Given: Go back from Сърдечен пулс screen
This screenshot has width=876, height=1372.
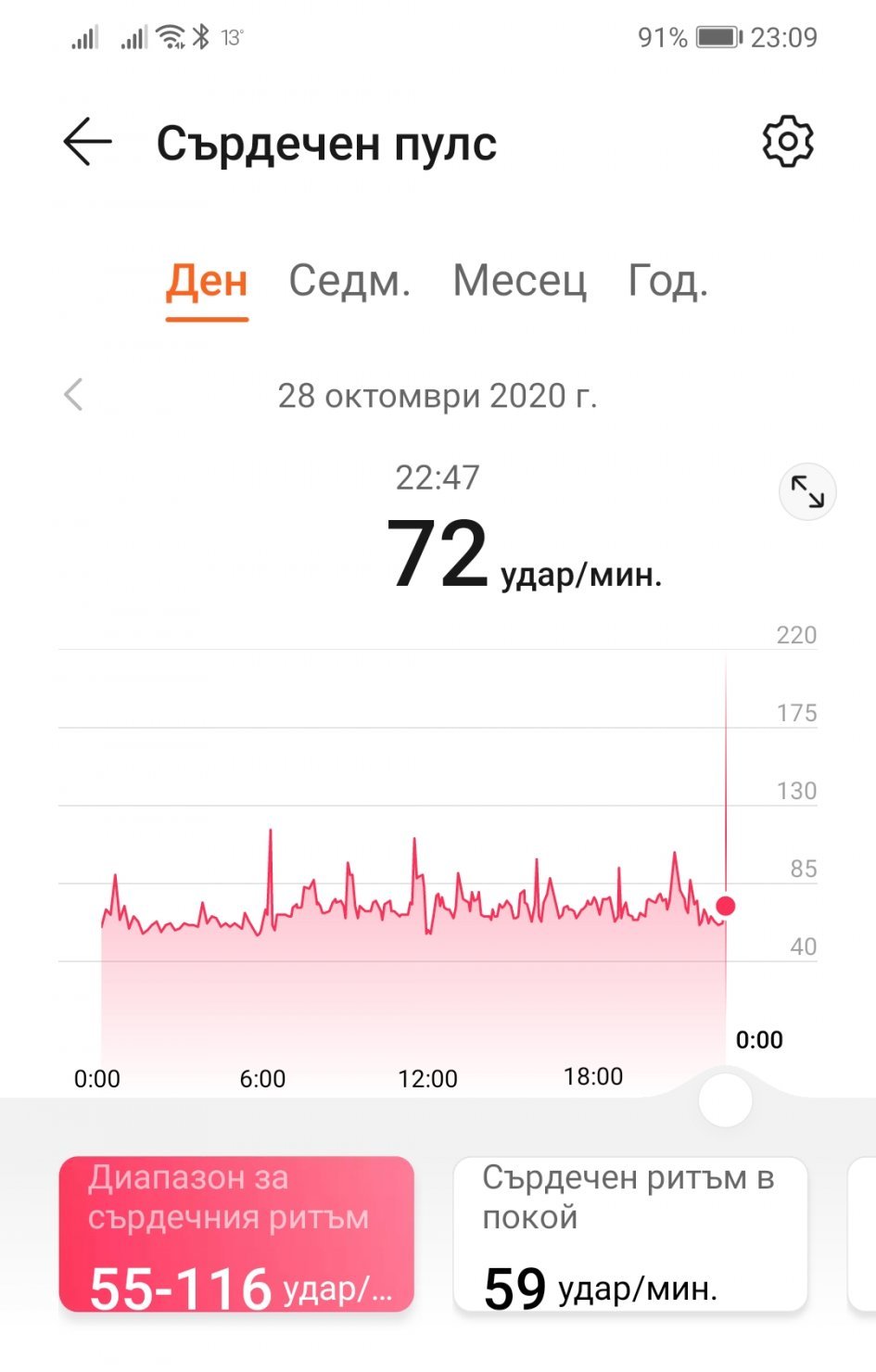Looking at the screenshot, I should point(87,142).
